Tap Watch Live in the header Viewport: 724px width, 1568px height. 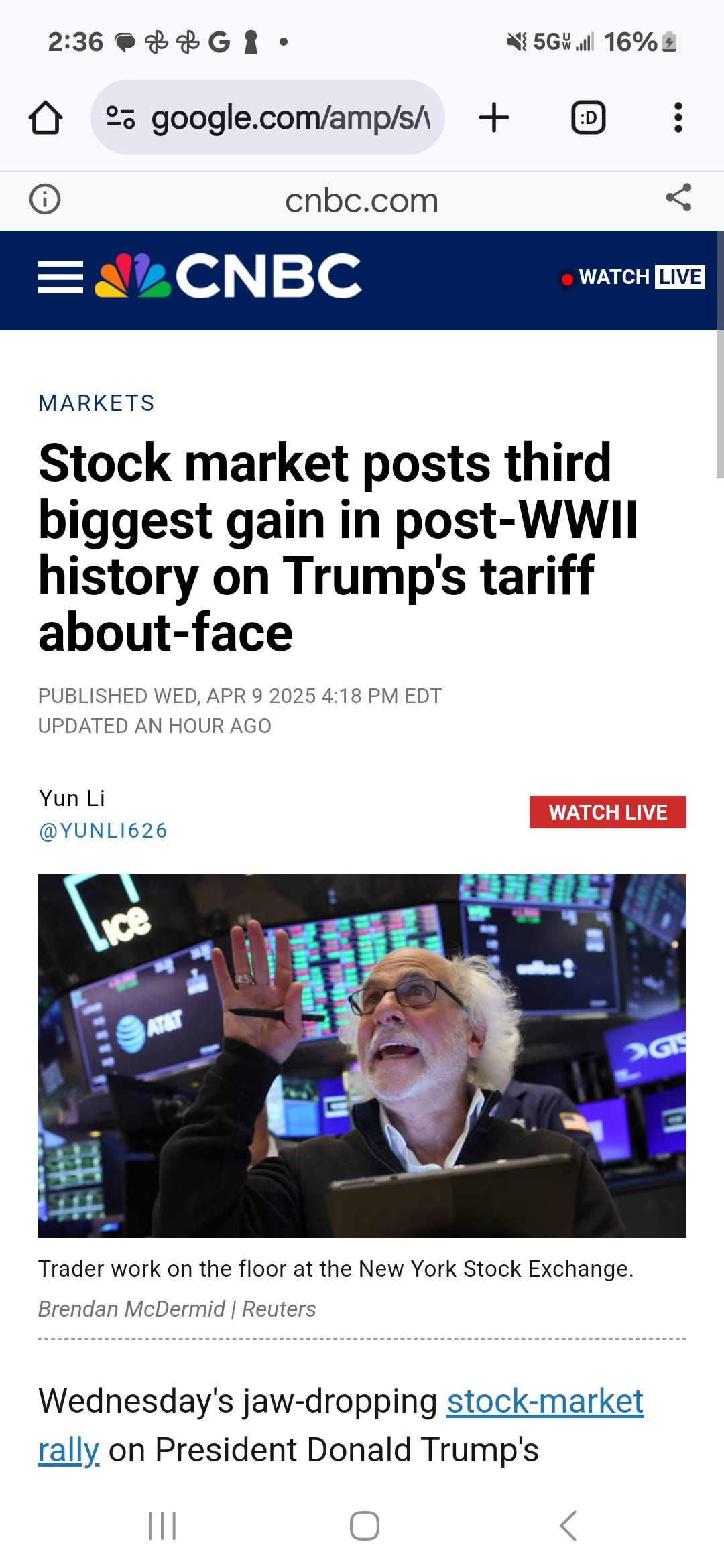coord(631,277)
